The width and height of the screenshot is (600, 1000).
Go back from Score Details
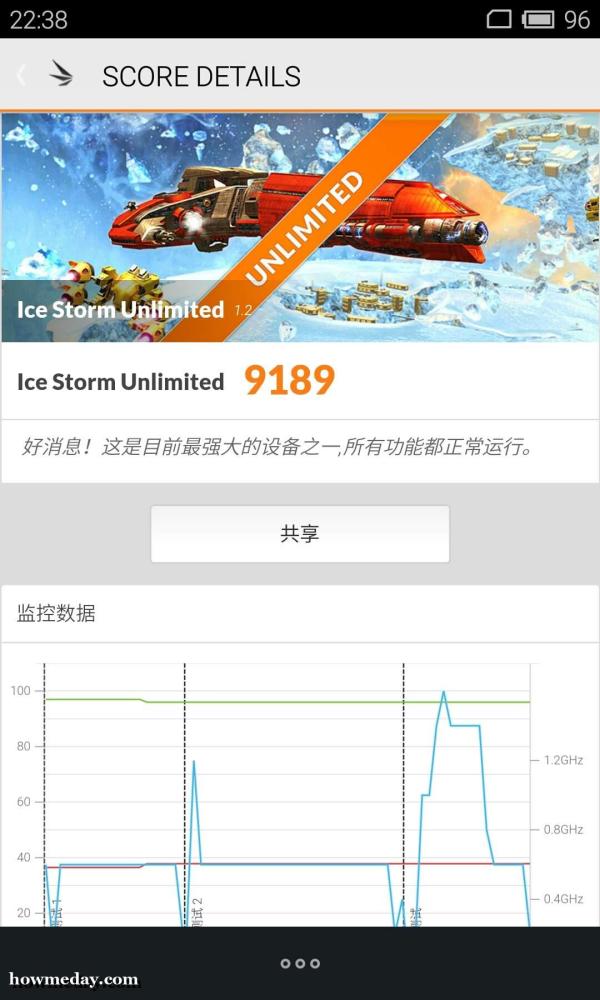pyautogui.click(x=22, y=76)
